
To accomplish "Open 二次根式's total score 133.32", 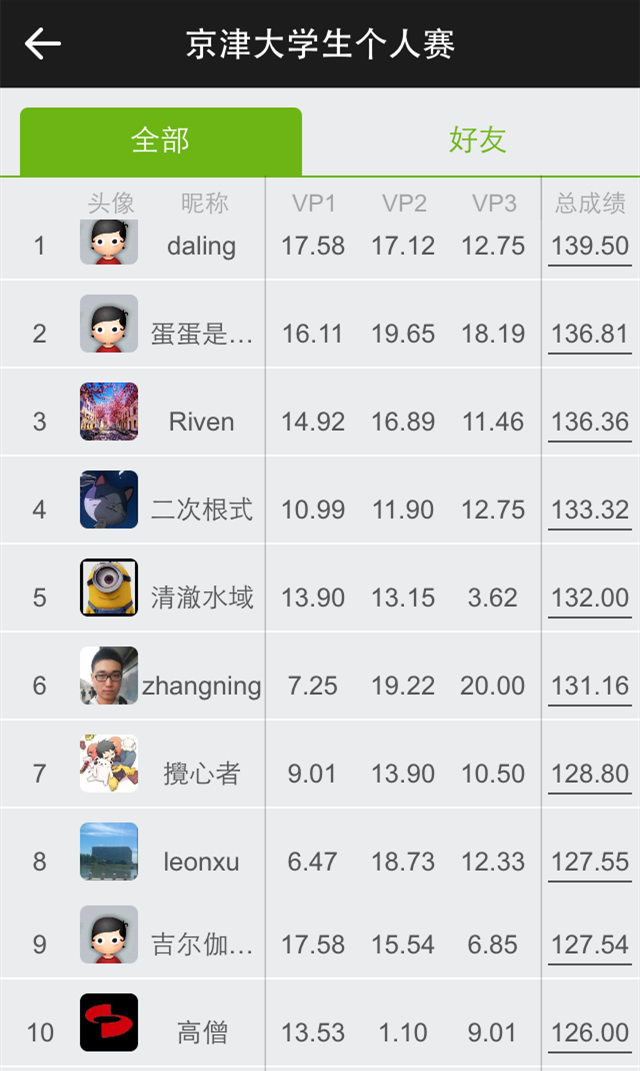I will [x=590, y=510].
